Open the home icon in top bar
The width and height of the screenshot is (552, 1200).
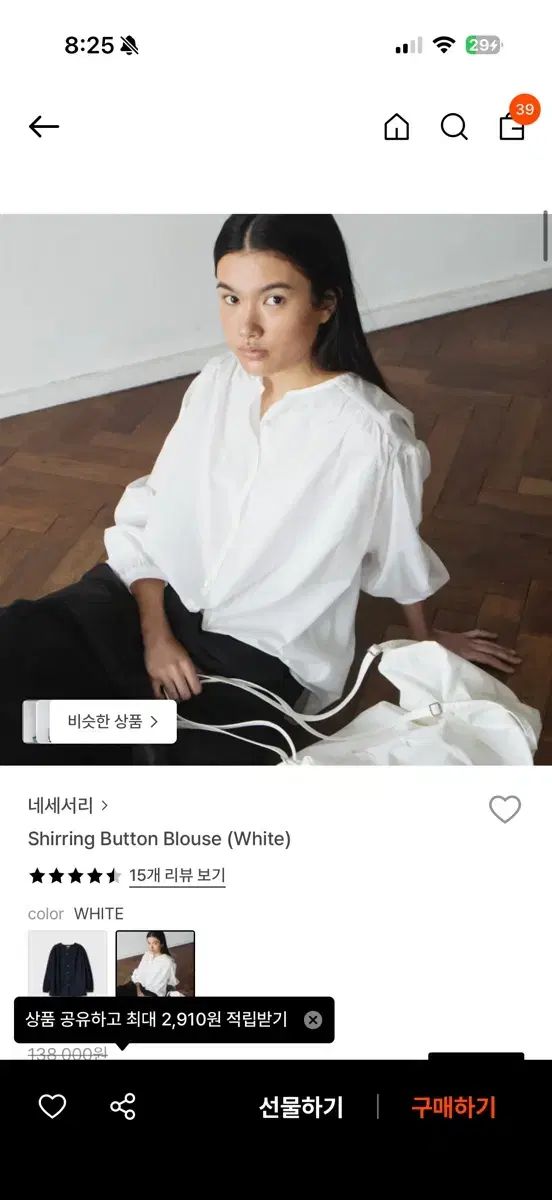(x=397, y=127)
